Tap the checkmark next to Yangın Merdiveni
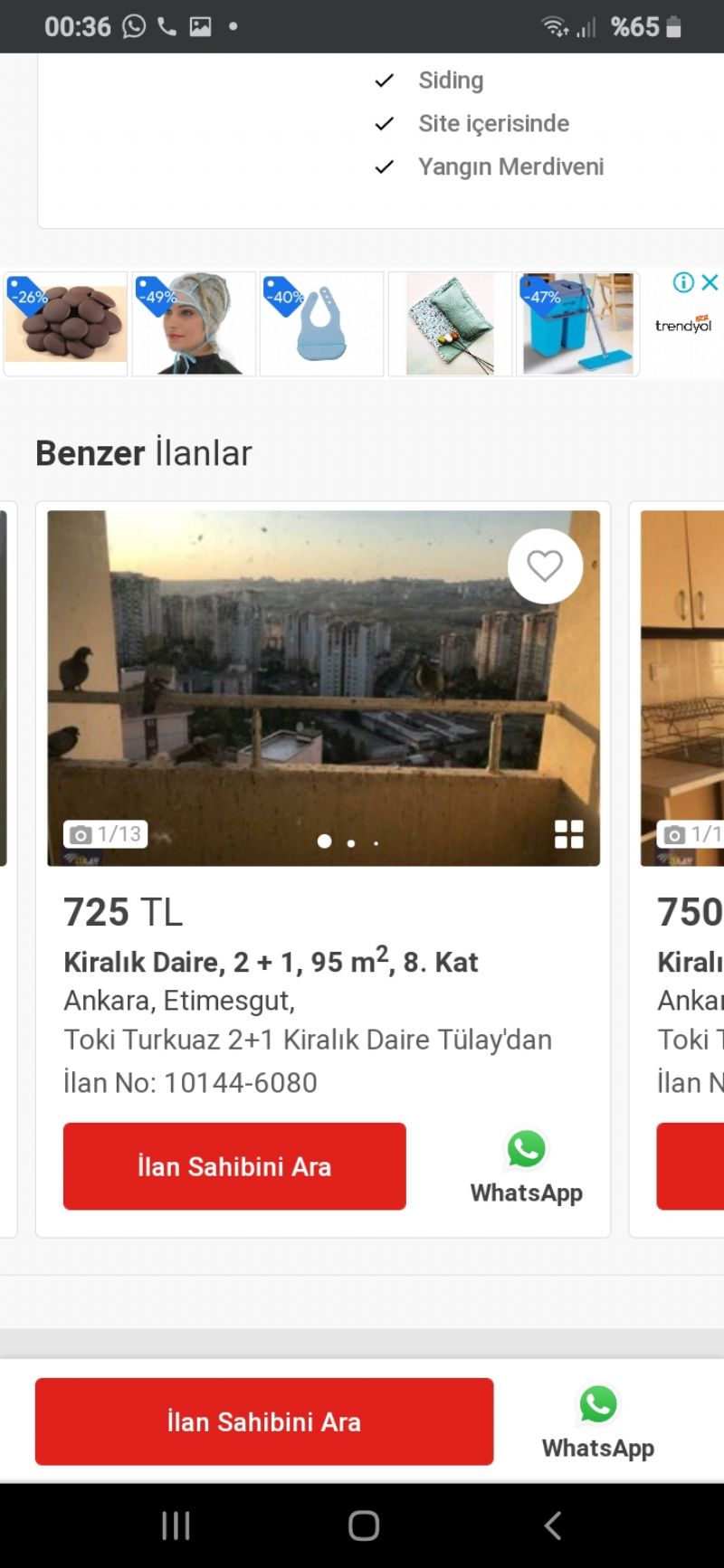724x1568 pixels. 386,166
